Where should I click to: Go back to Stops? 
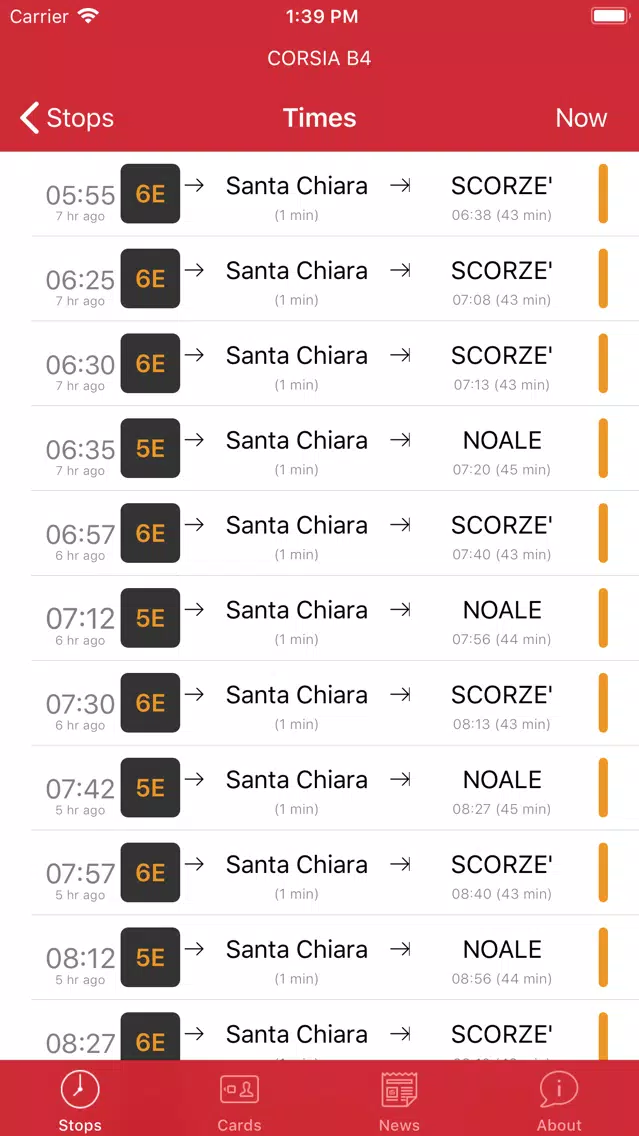[x=67, y=117]
